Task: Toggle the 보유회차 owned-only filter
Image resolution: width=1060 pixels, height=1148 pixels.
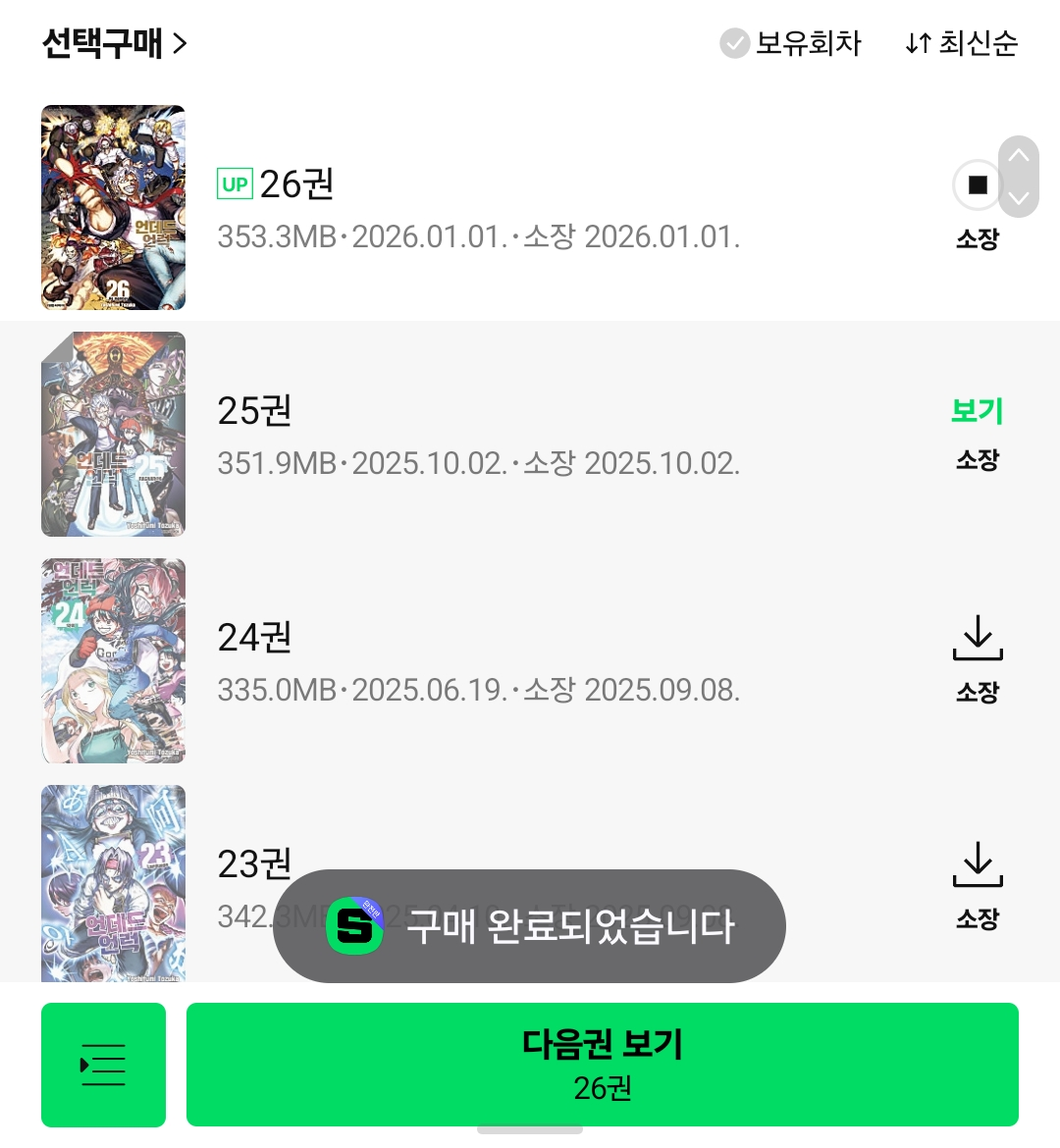Action: 790,43
